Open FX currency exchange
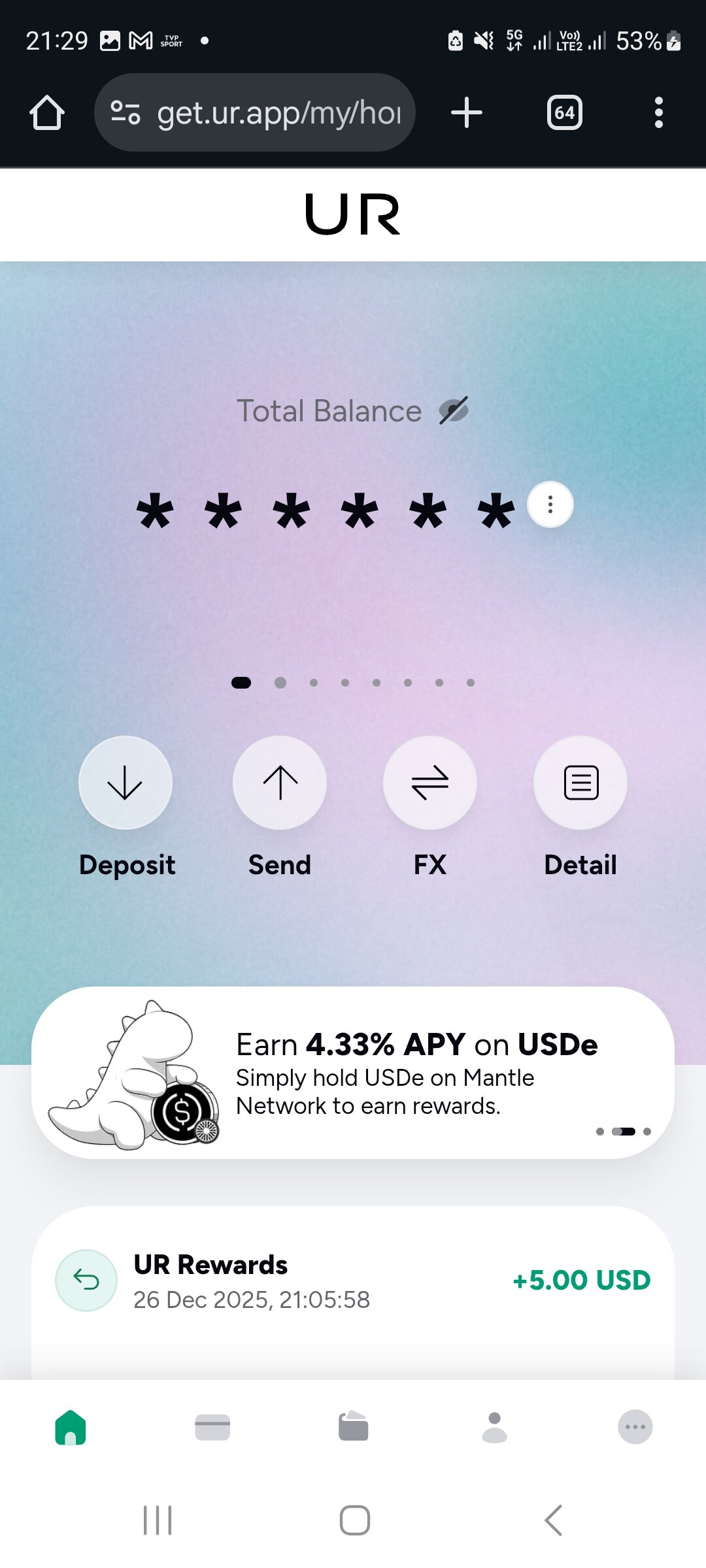The height and width of the screenshot is (1568, 706). (x=429, y=783)
